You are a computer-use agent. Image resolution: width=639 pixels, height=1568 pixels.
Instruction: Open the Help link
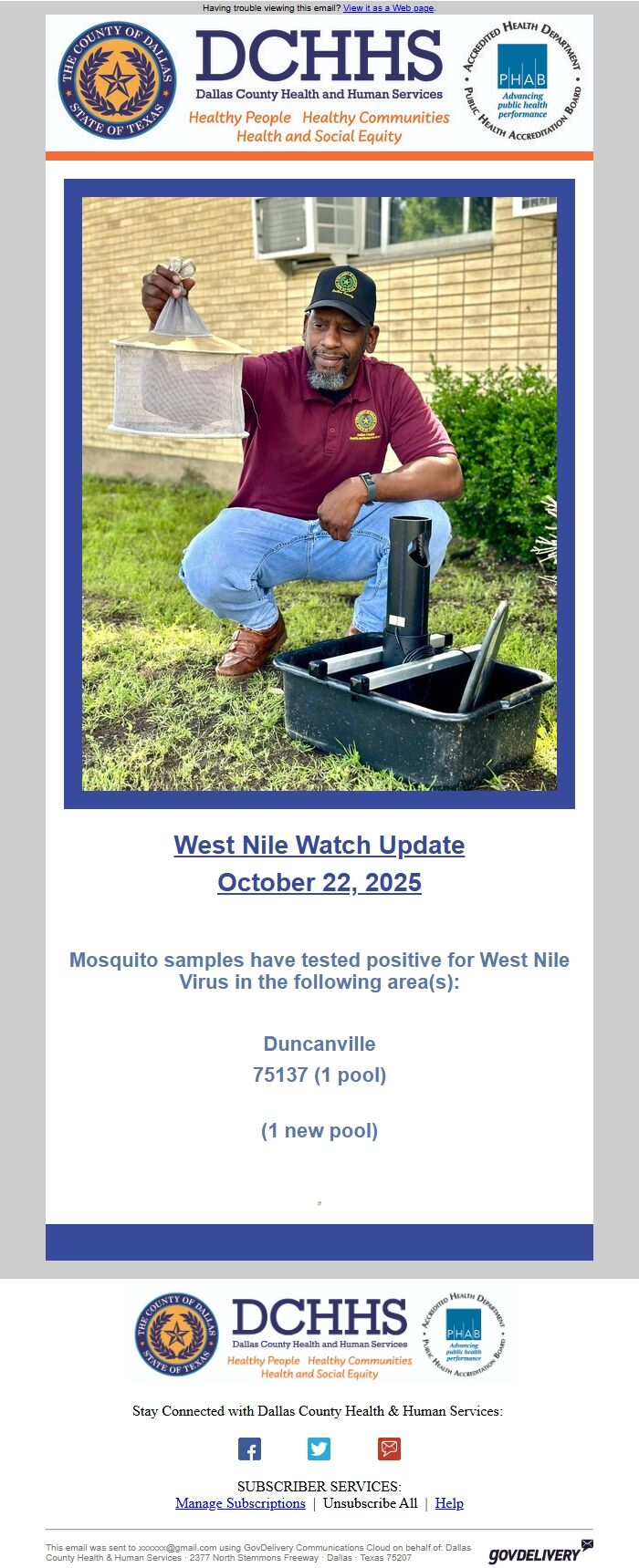[448, 1503]
